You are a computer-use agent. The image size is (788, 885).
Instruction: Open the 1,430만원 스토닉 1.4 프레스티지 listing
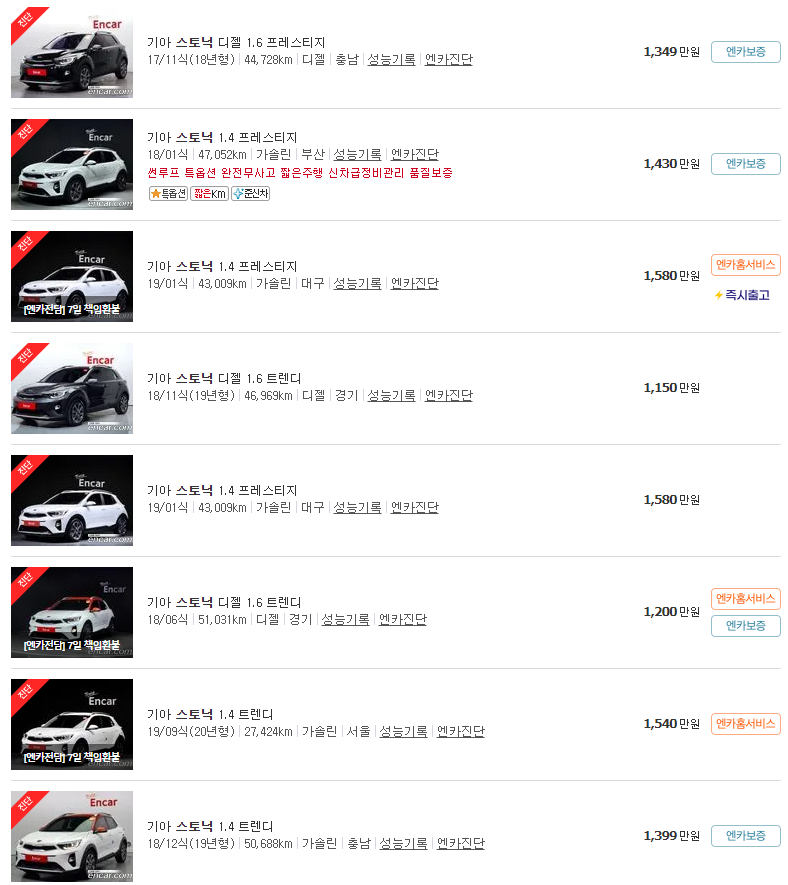222,137
